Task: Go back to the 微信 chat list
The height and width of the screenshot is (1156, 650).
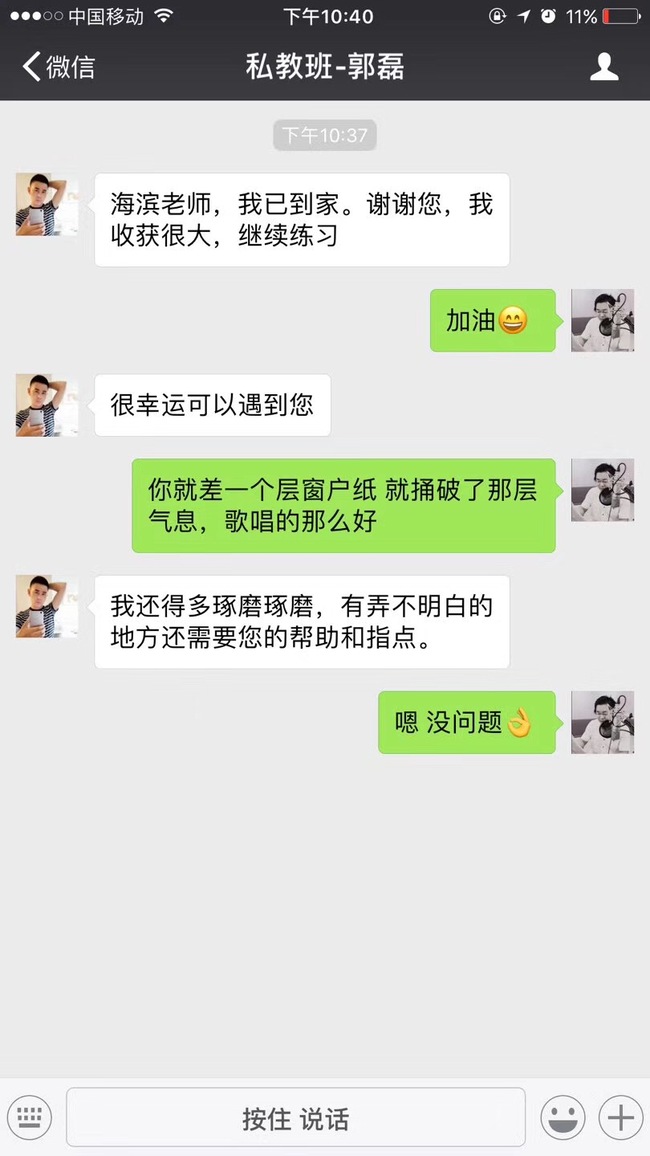Action: pos(58,67)
